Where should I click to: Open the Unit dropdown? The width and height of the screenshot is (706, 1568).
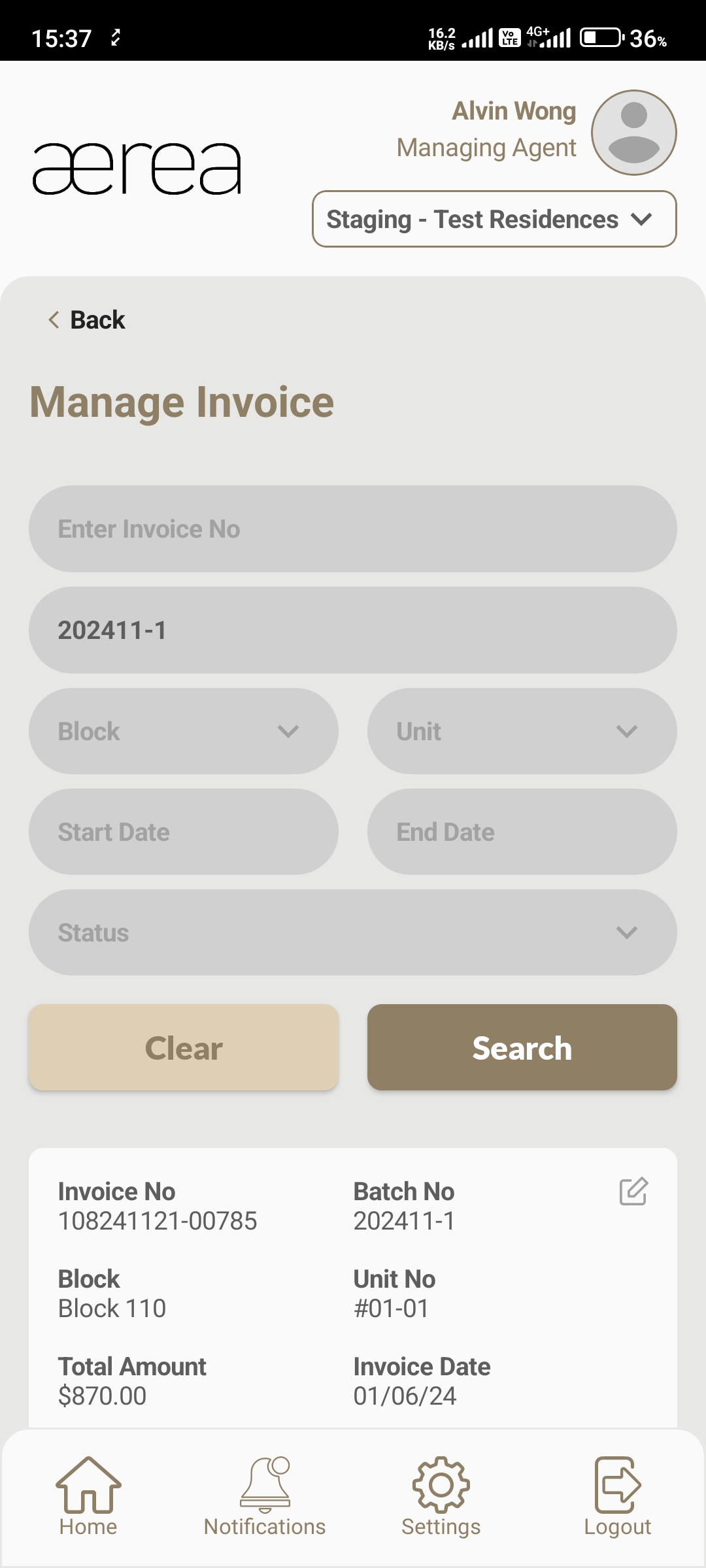pyautogui.click(x=522, y=731)
